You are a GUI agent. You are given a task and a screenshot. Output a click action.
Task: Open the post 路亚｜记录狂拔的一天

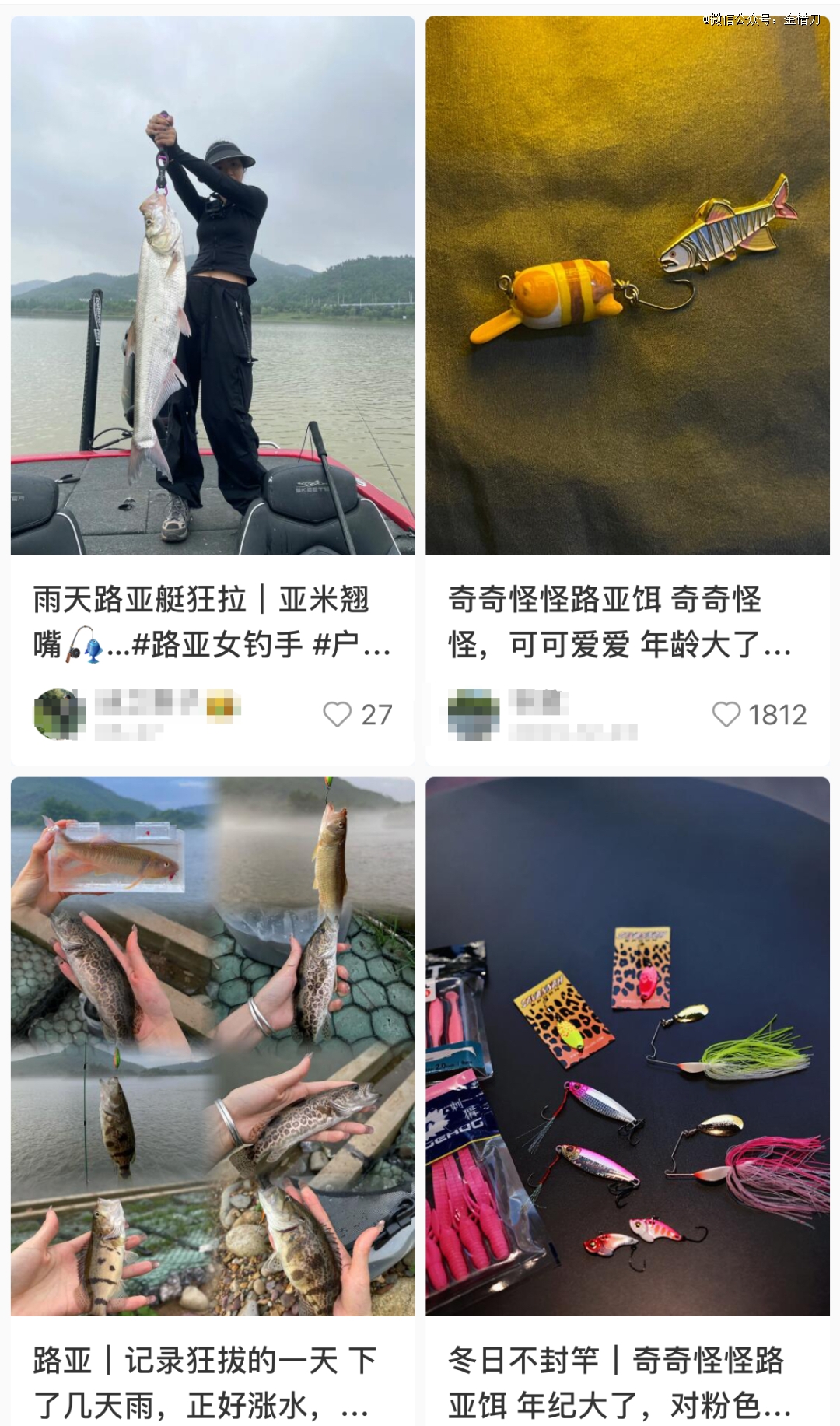[212, 1046]
